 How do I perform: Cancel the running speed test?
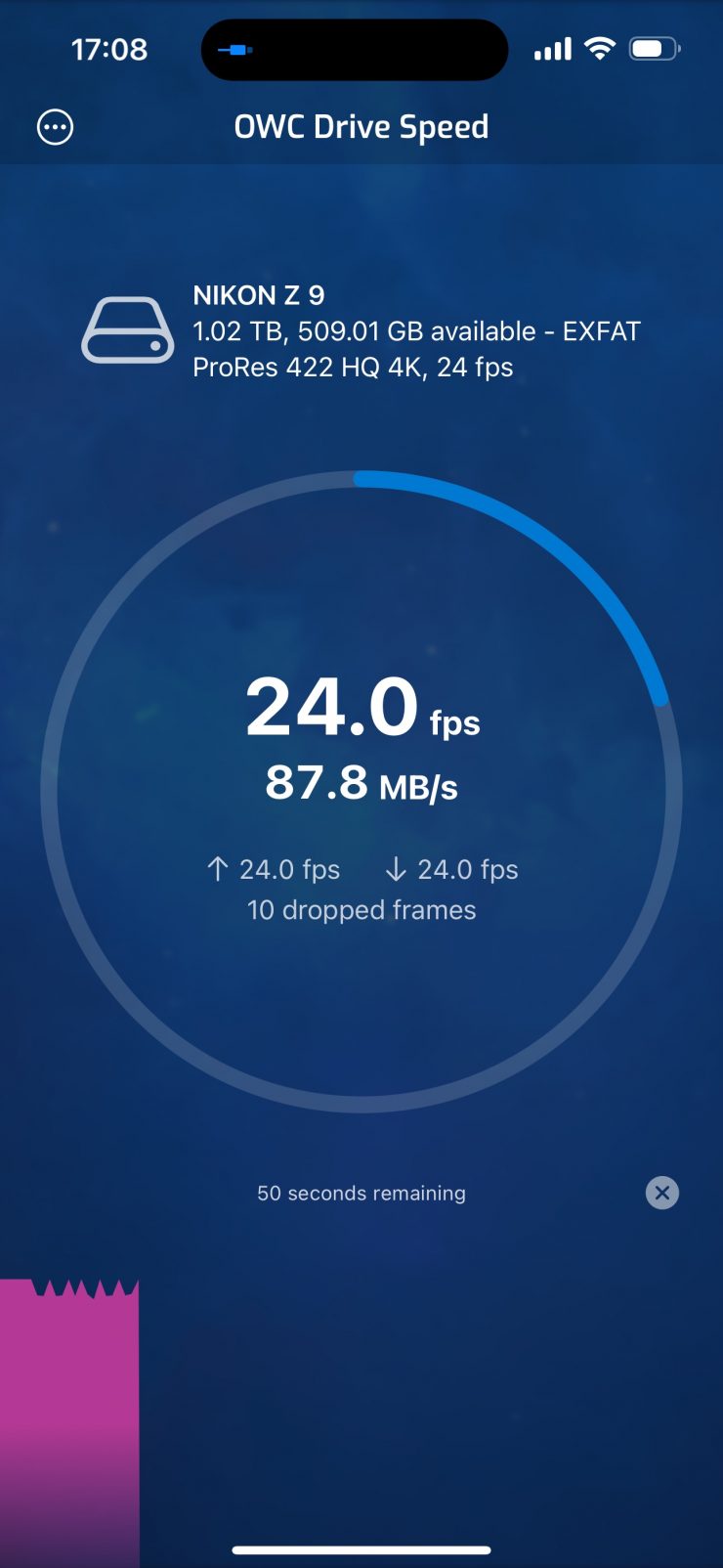(x=661, y=1193)
